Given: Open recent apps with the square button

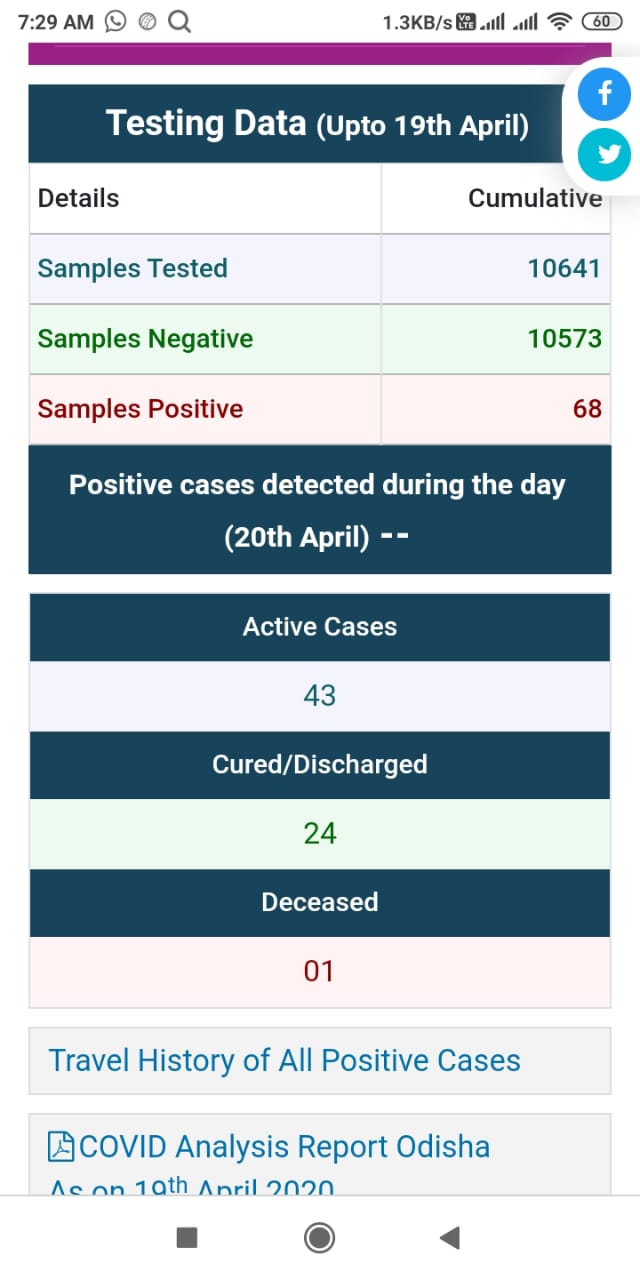Looking at the screenshot, I should (187, 1239).
